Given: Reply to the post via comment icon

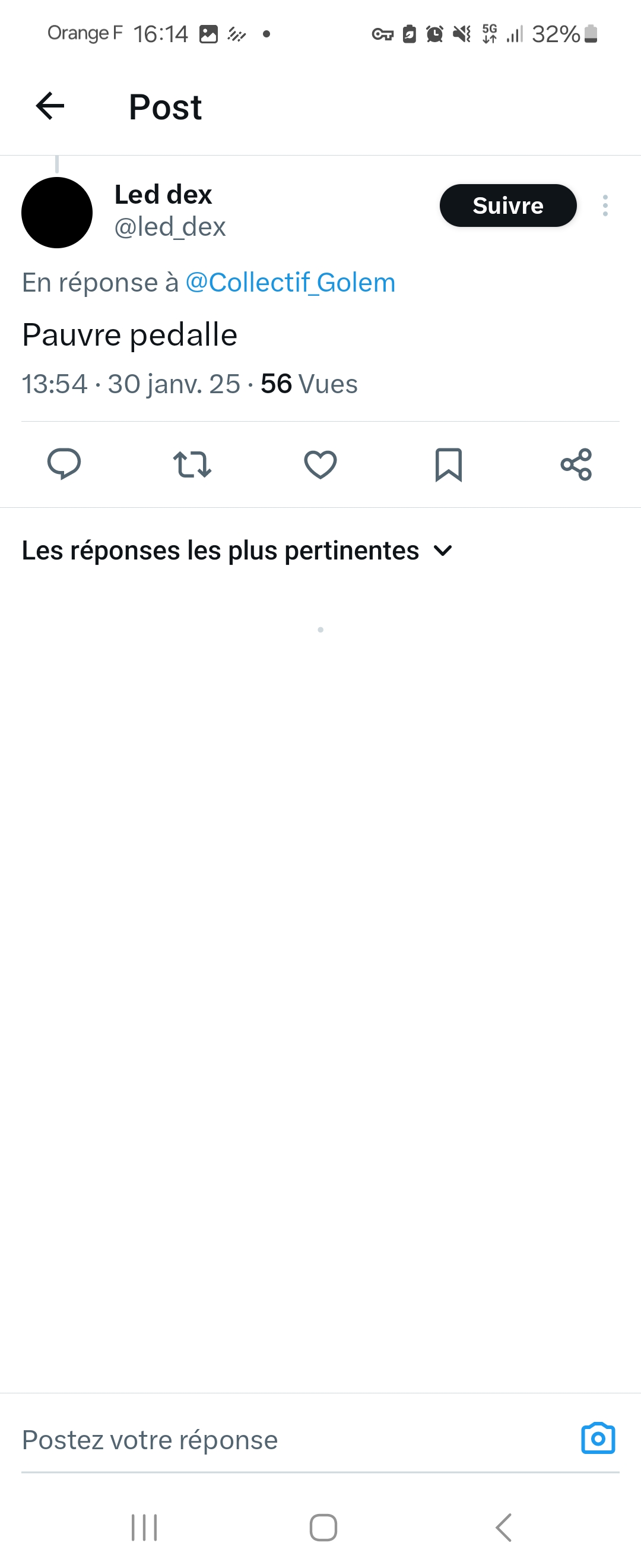Looking at the screenshot, I should (64, 464).
